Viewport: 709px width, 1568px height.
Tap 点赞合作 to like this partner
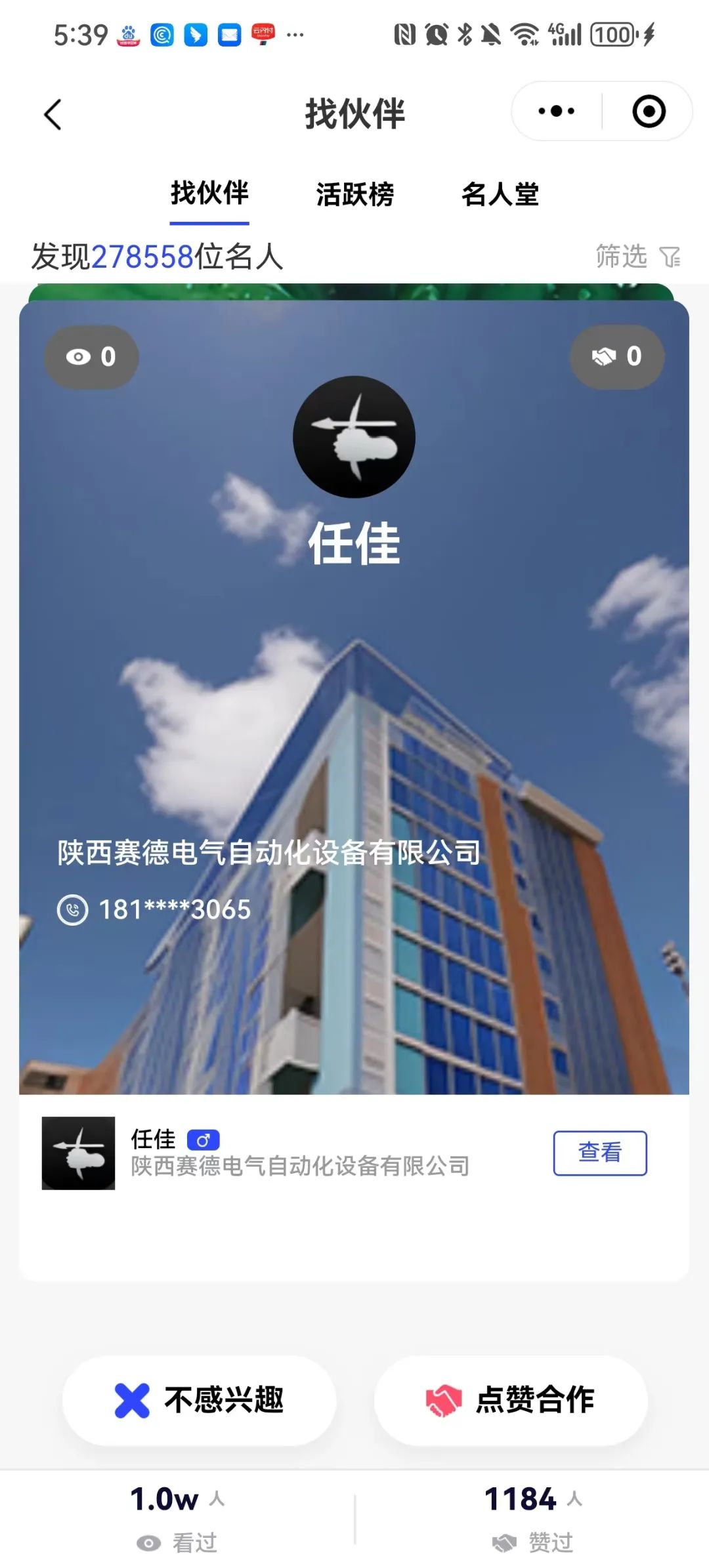[x=511, y=1400]
